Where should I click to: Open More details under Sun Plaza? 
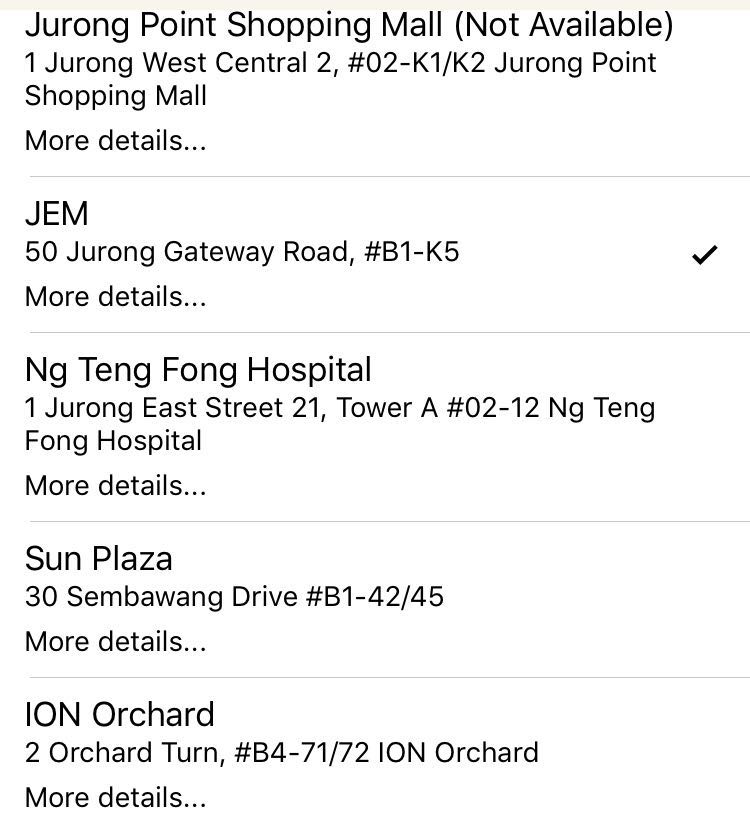click(x=116, y=642)
